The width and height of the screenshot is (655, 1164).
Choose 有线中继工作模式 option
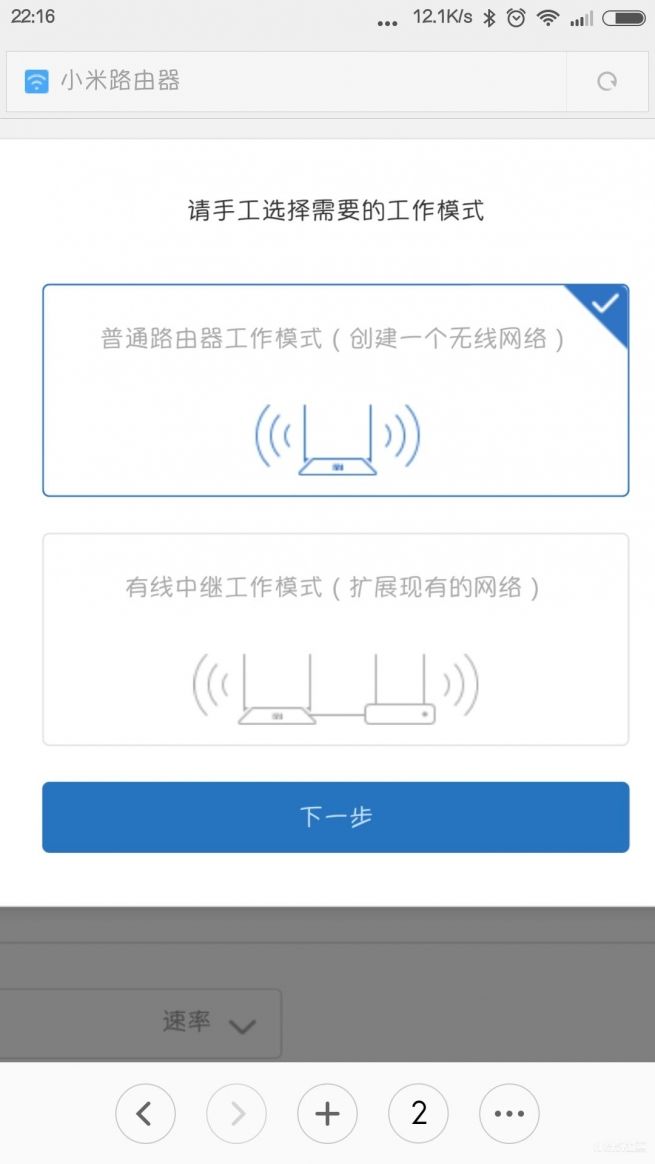point(336,639)
